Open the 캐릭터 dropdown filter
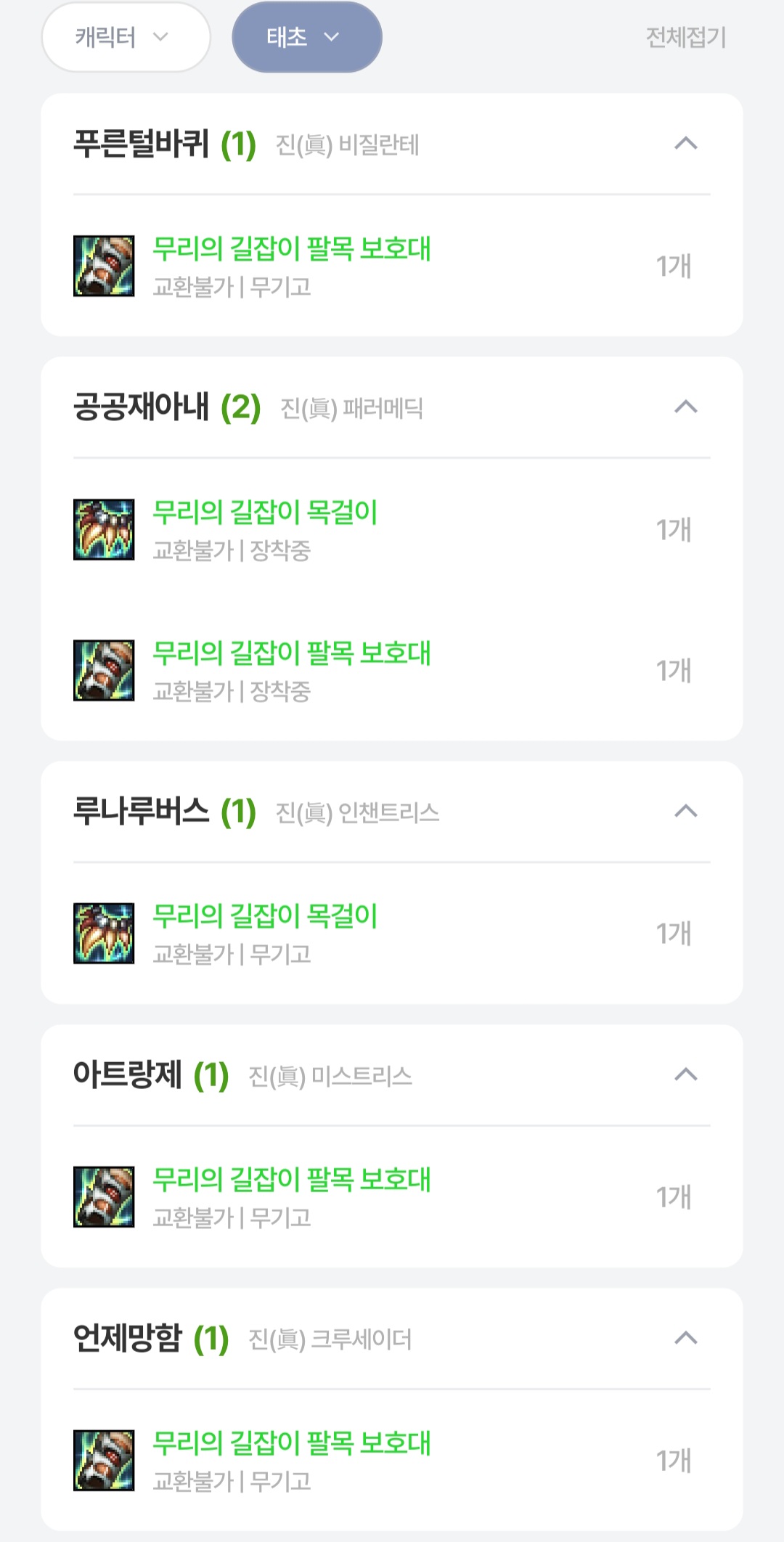The height and width of the screenshot is (1542, 784). point(126,37)
